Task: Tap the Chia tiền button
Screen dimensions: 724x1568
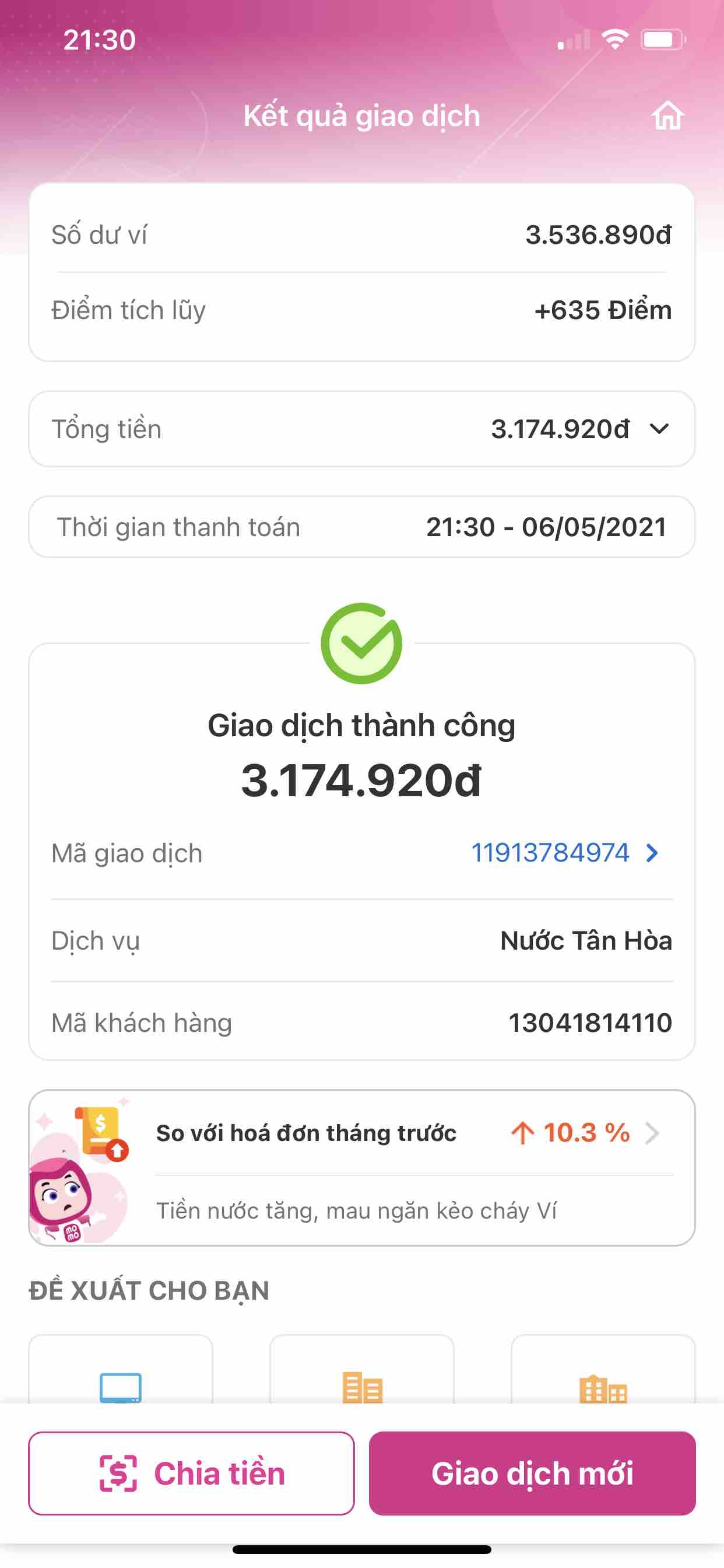Action: [x=191, y=1473]
